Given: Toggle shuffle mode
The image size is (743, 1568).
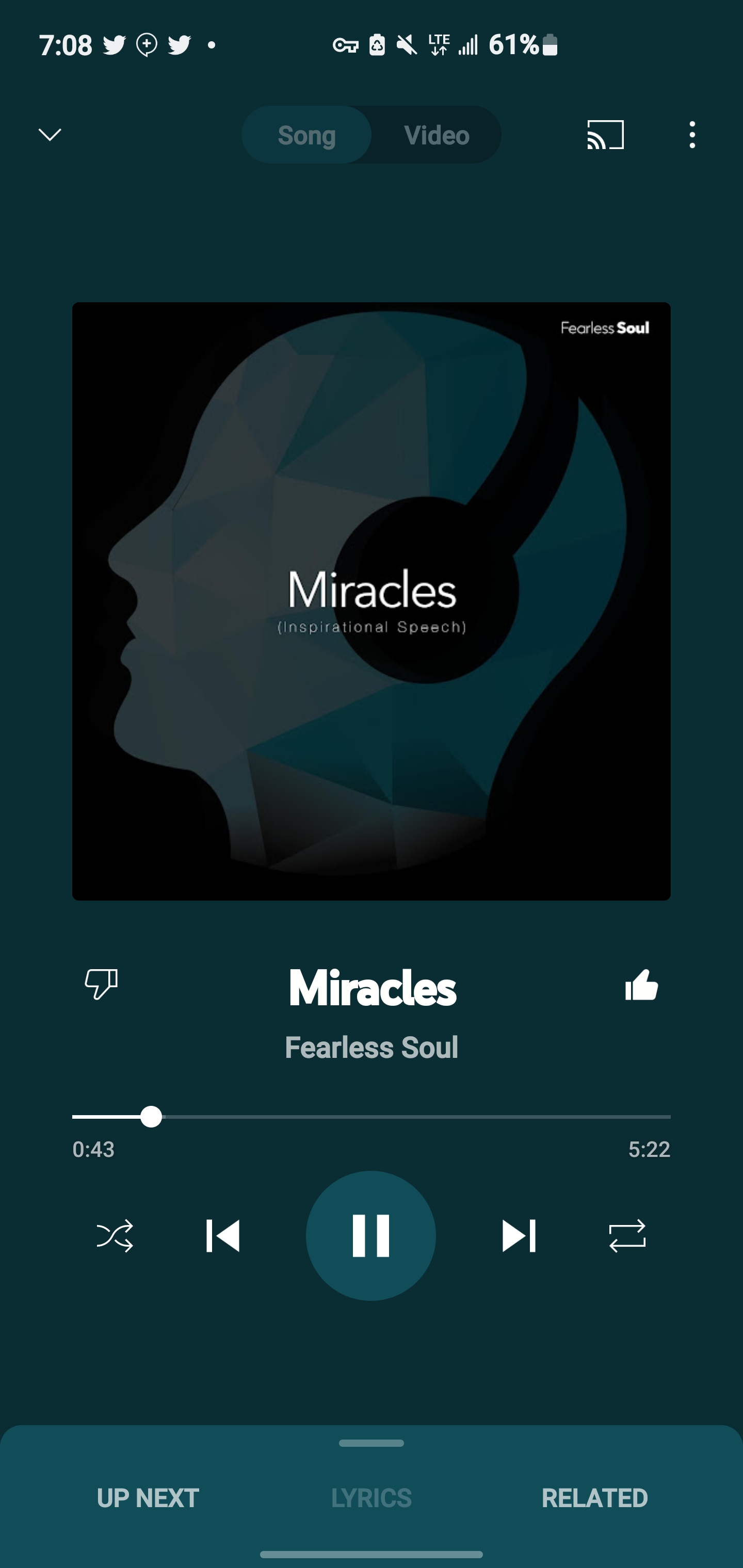Looking at the screenshot, I should coord(115,1236).
